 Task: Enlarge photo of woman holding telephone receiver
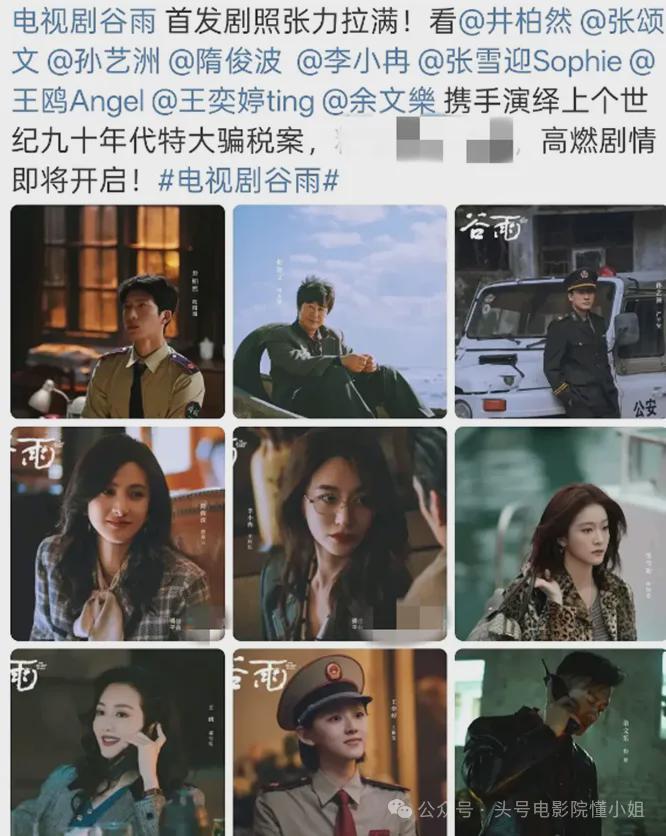118,742
